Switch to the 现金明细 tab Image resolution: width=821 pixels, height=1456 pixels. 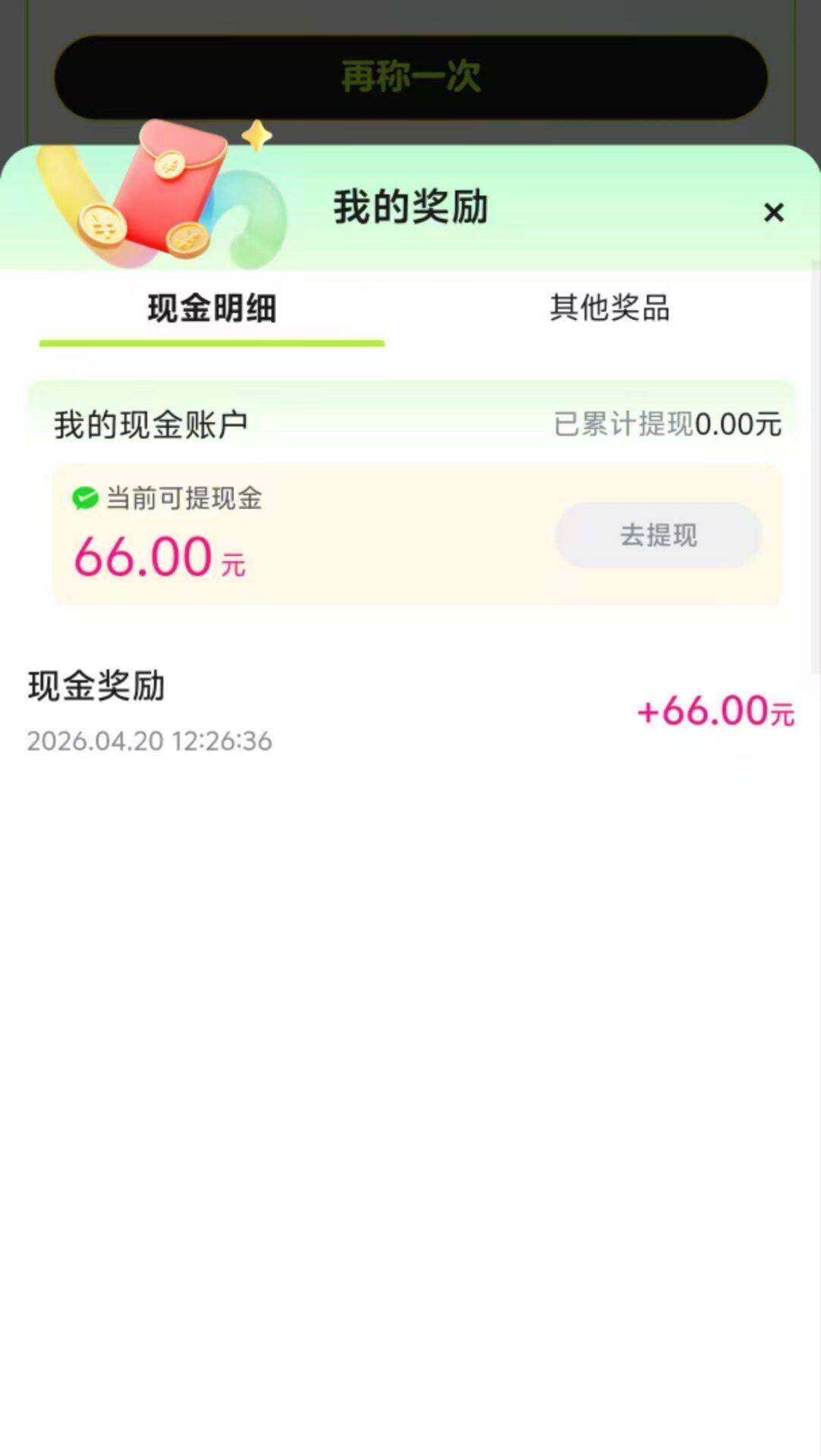[212, 309]
